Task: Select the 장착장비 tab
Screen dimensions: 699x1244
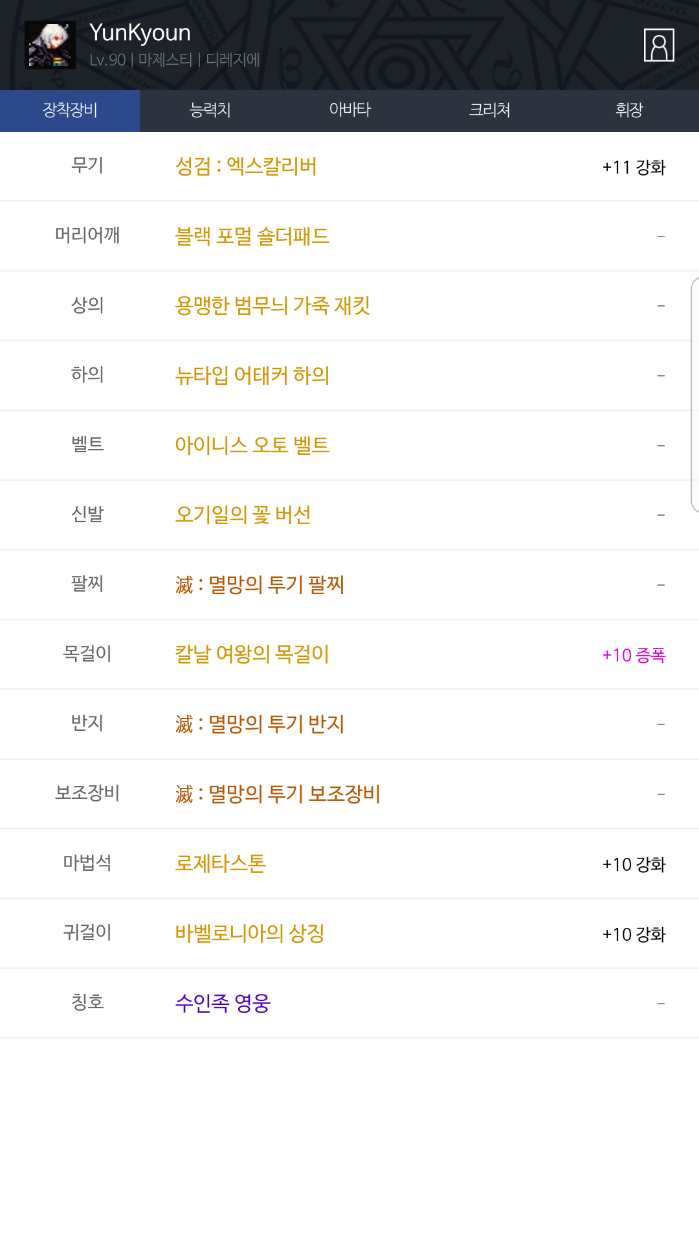Action: tap(70, 110)
